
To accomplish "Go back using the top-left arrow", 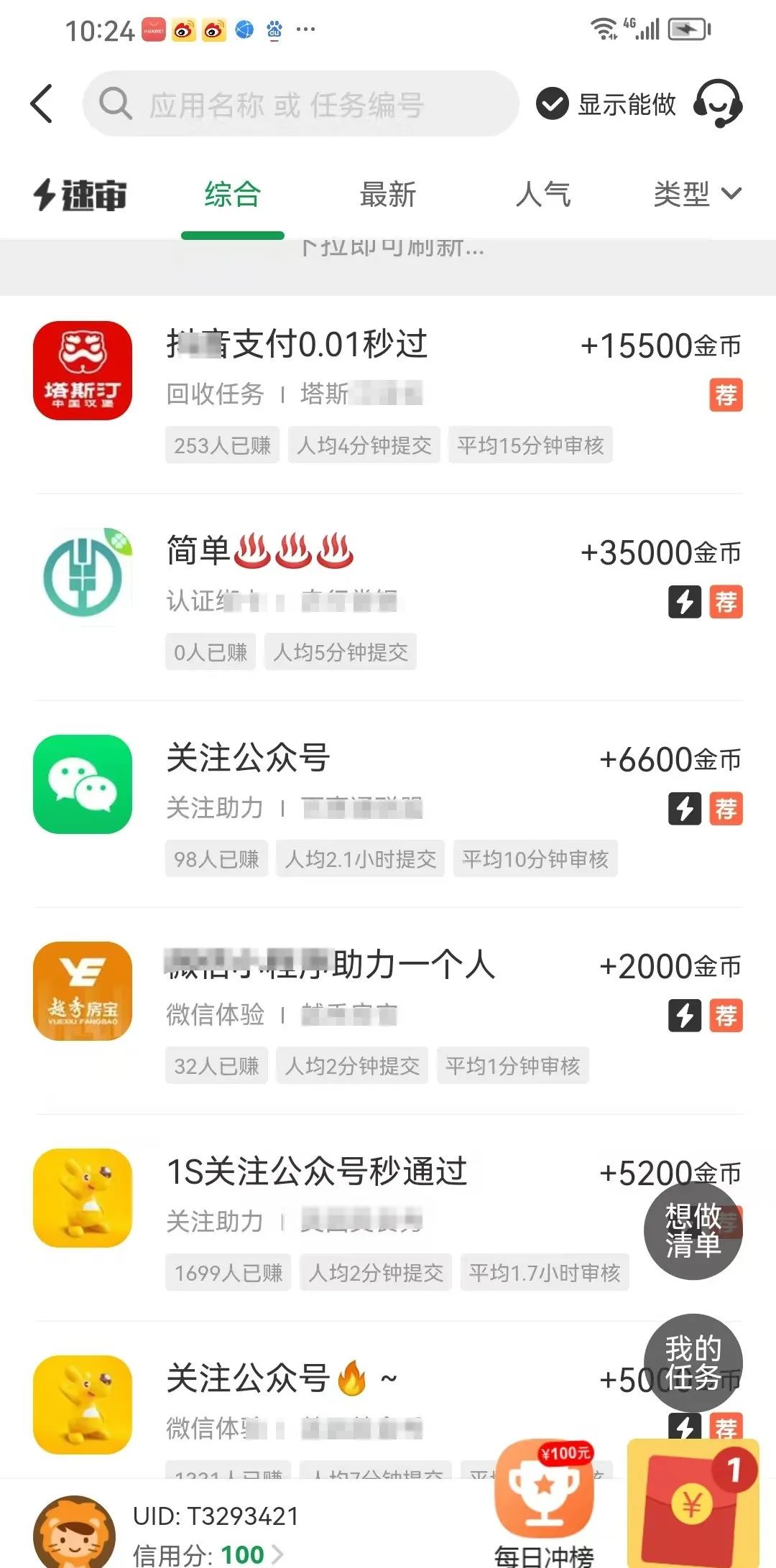I will [42, 104].
